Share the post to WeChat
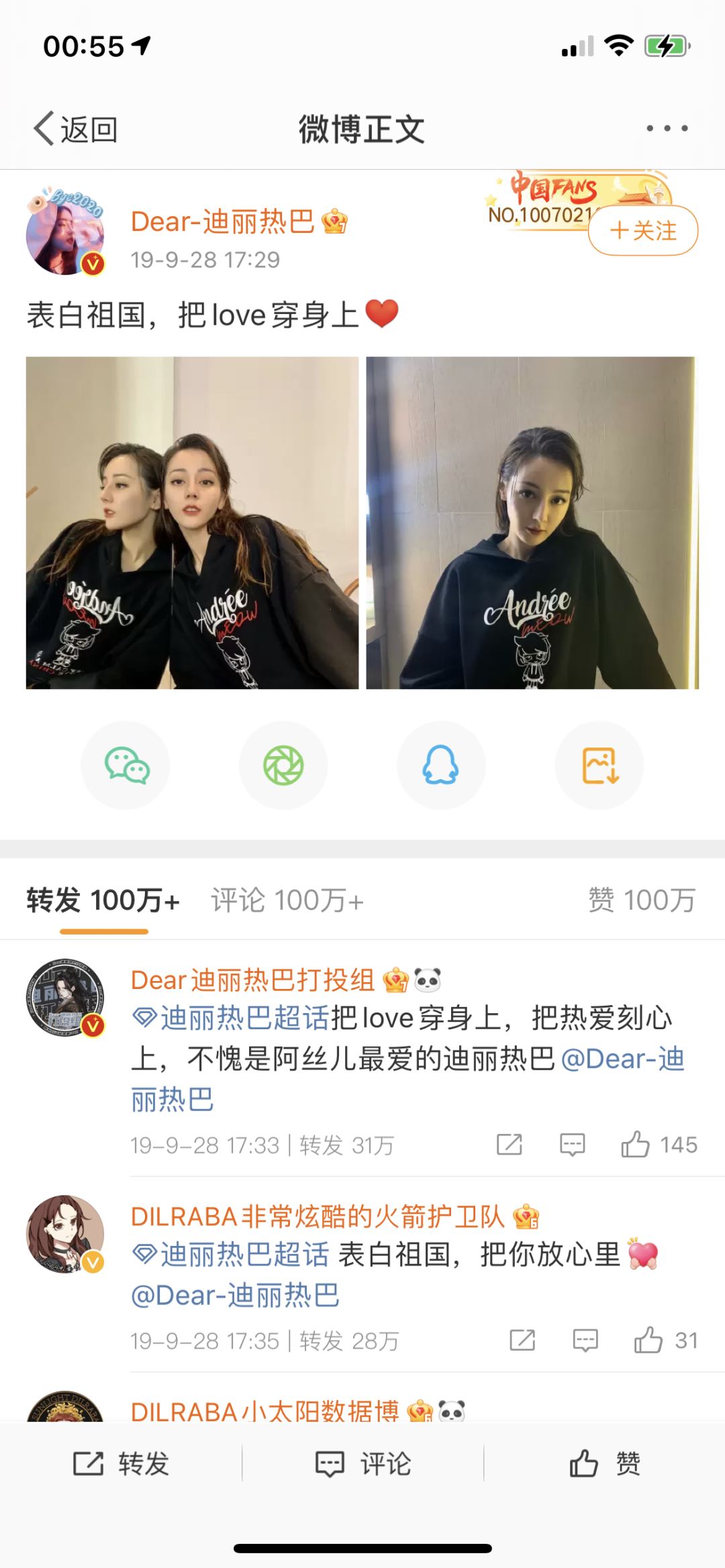Image resolution: width=725 pixels, height=1568 pixels. click(126, 766)
